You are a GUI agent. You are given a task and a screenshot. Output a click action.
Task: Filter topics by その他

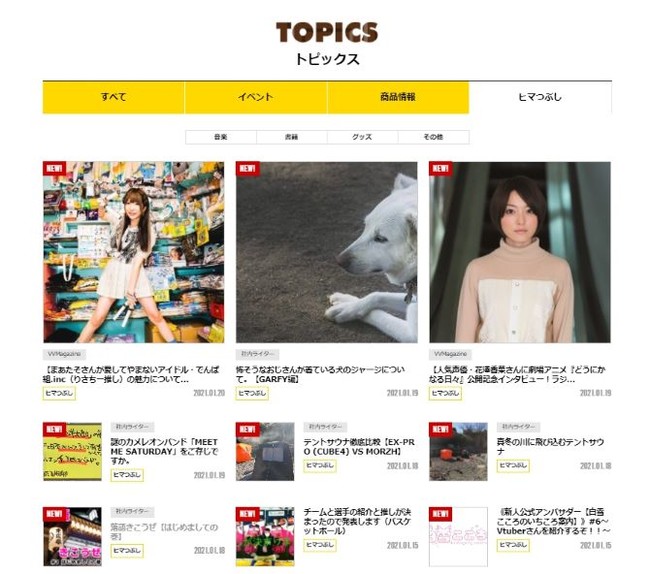(x=433, y=137)
